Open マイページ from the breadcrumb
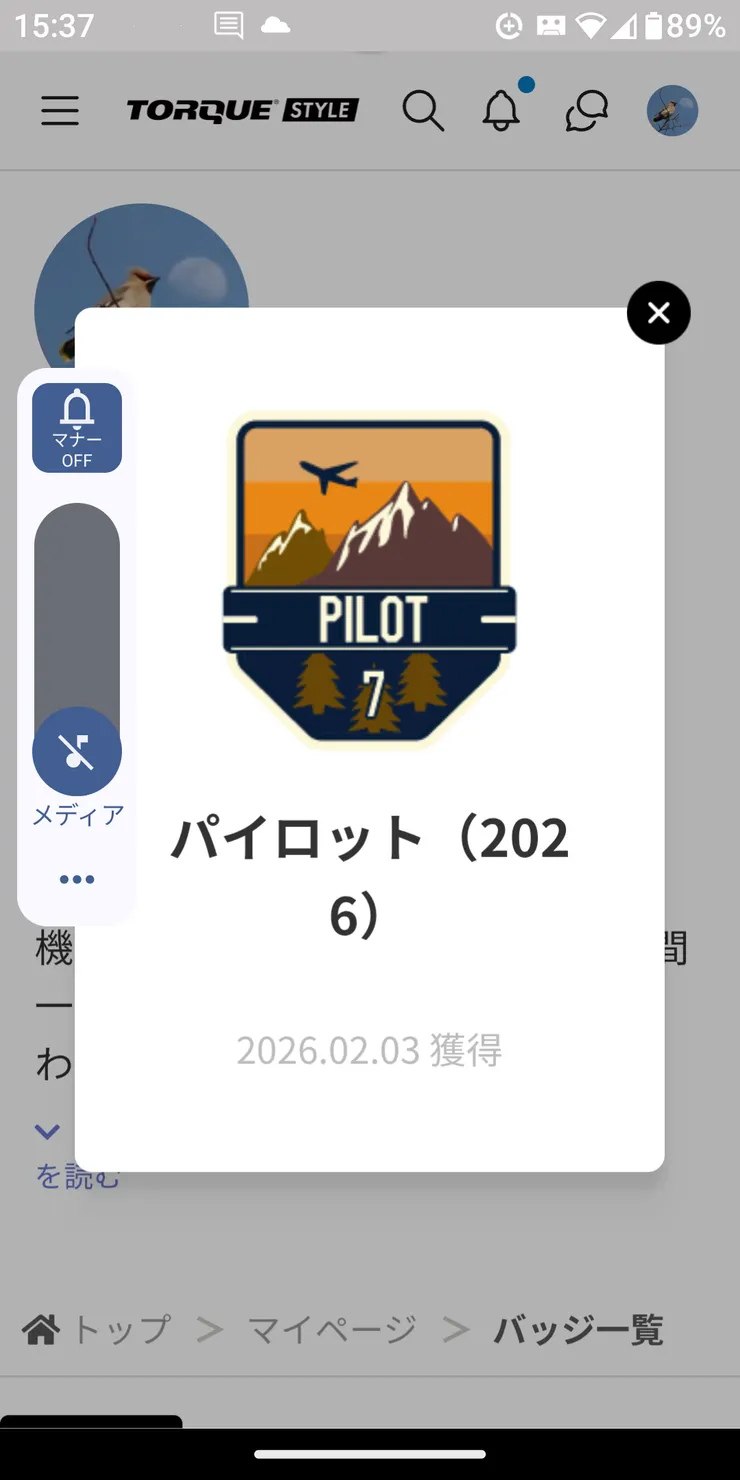Viewport: 740px width, 1480px height. (x=330, y=1328)
